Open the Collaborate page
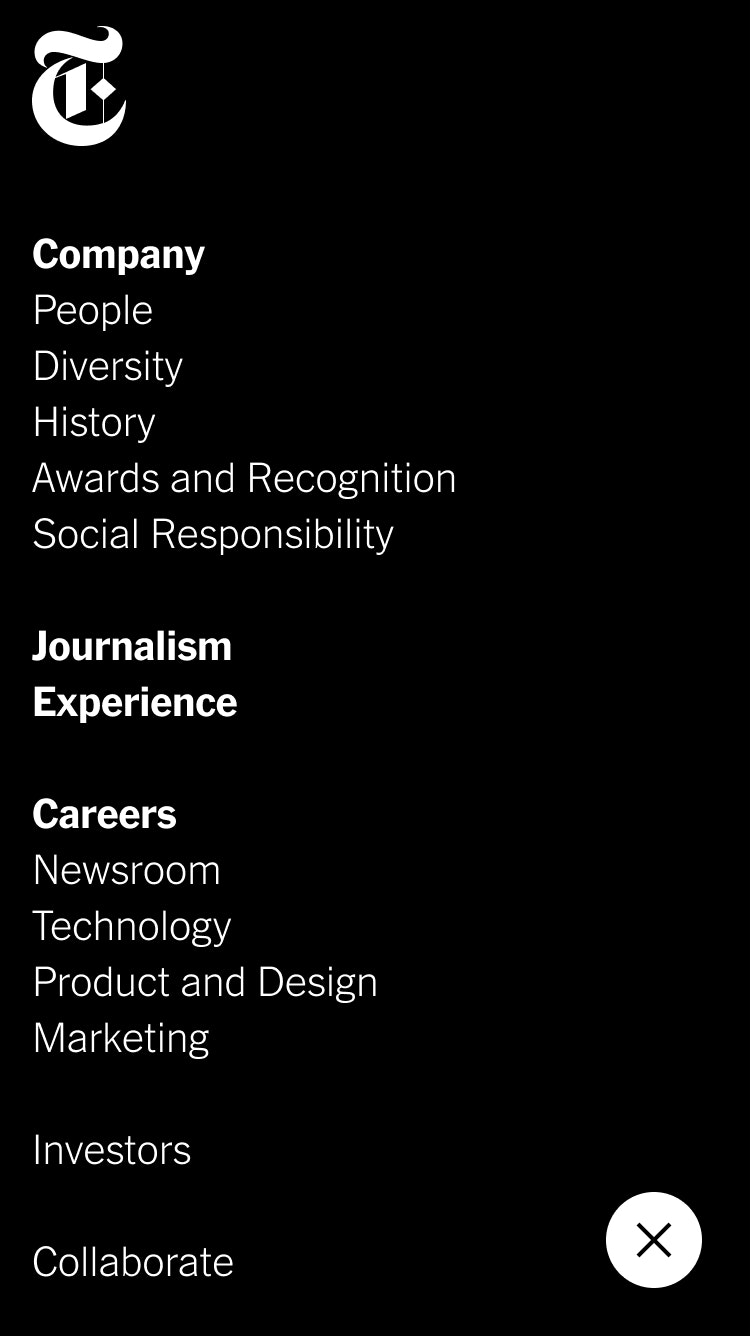The height and width of the screenshot is (1336, 750). 133,1263
